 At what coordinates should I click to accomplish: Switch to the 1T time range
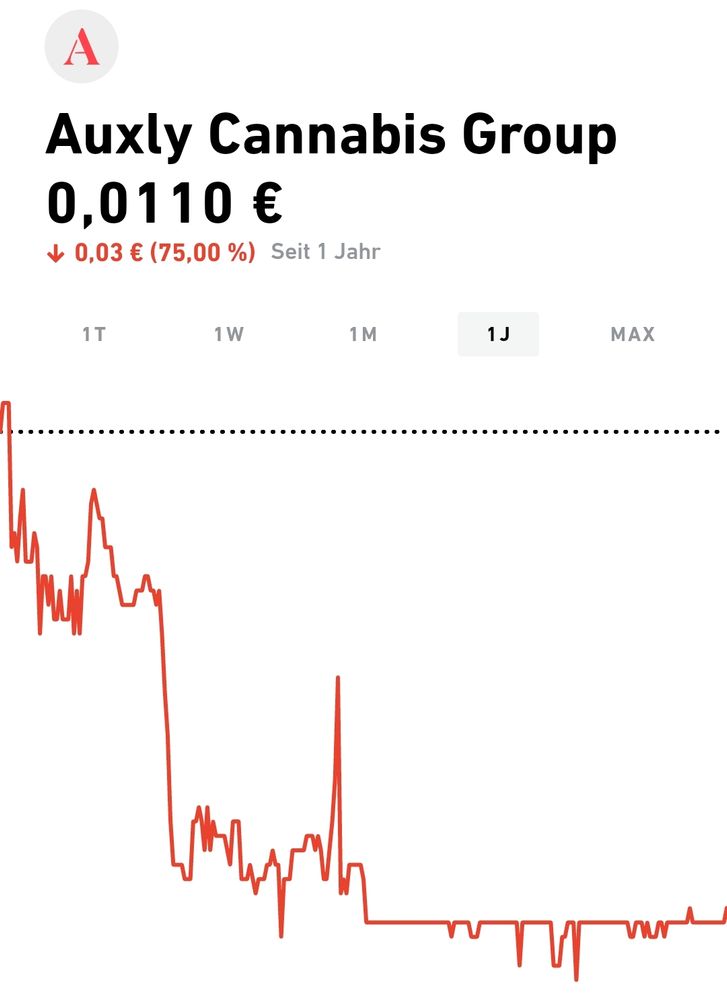(x=96, y=334)
